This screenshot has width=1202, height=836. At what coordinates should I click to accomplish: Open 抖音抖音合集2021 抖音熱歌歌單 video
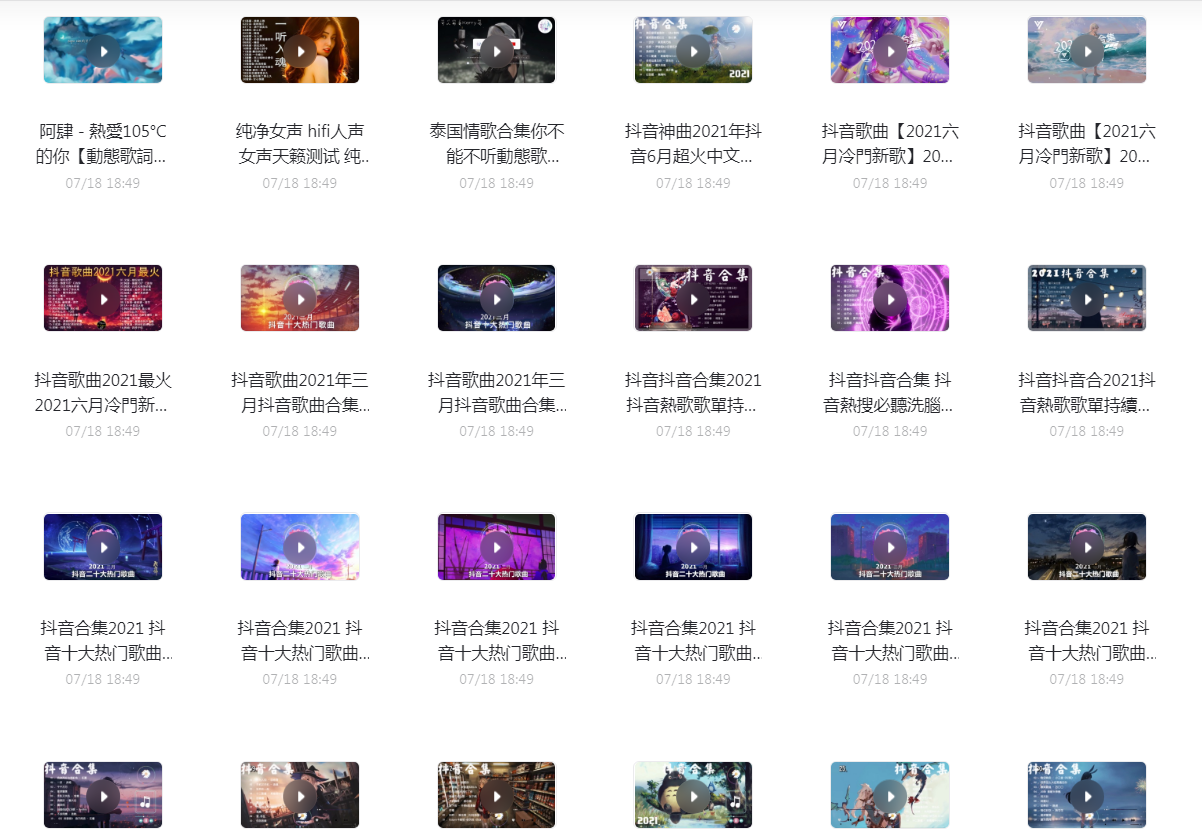(x=693, y=298)
